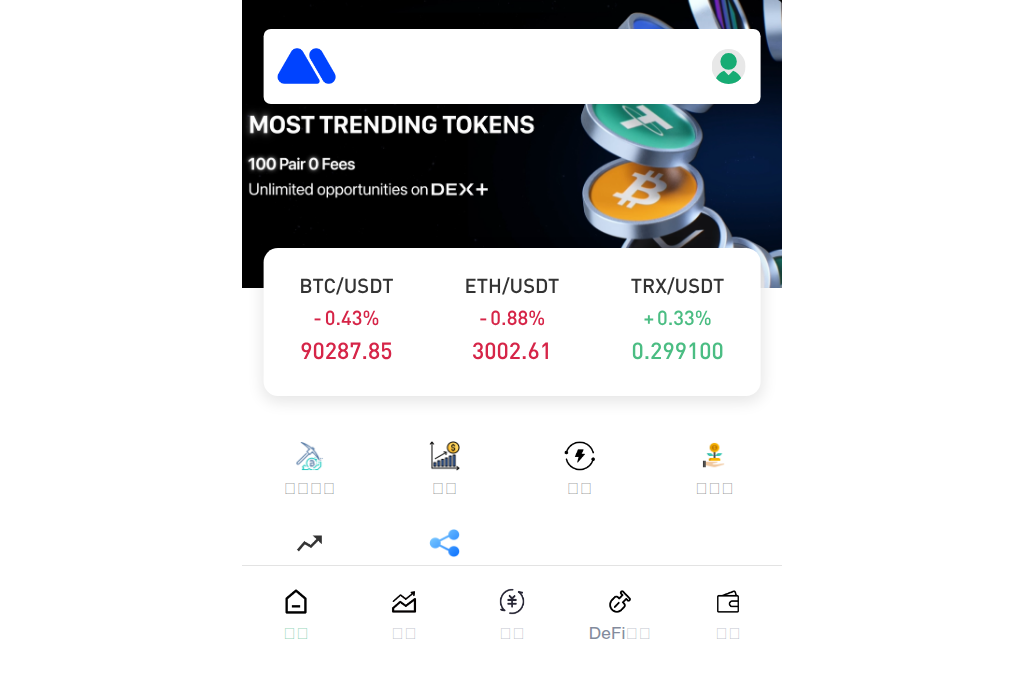Open the mining pickaxe shortcut
Viewport: 1024px width, 681px height.
click(309, 466)
